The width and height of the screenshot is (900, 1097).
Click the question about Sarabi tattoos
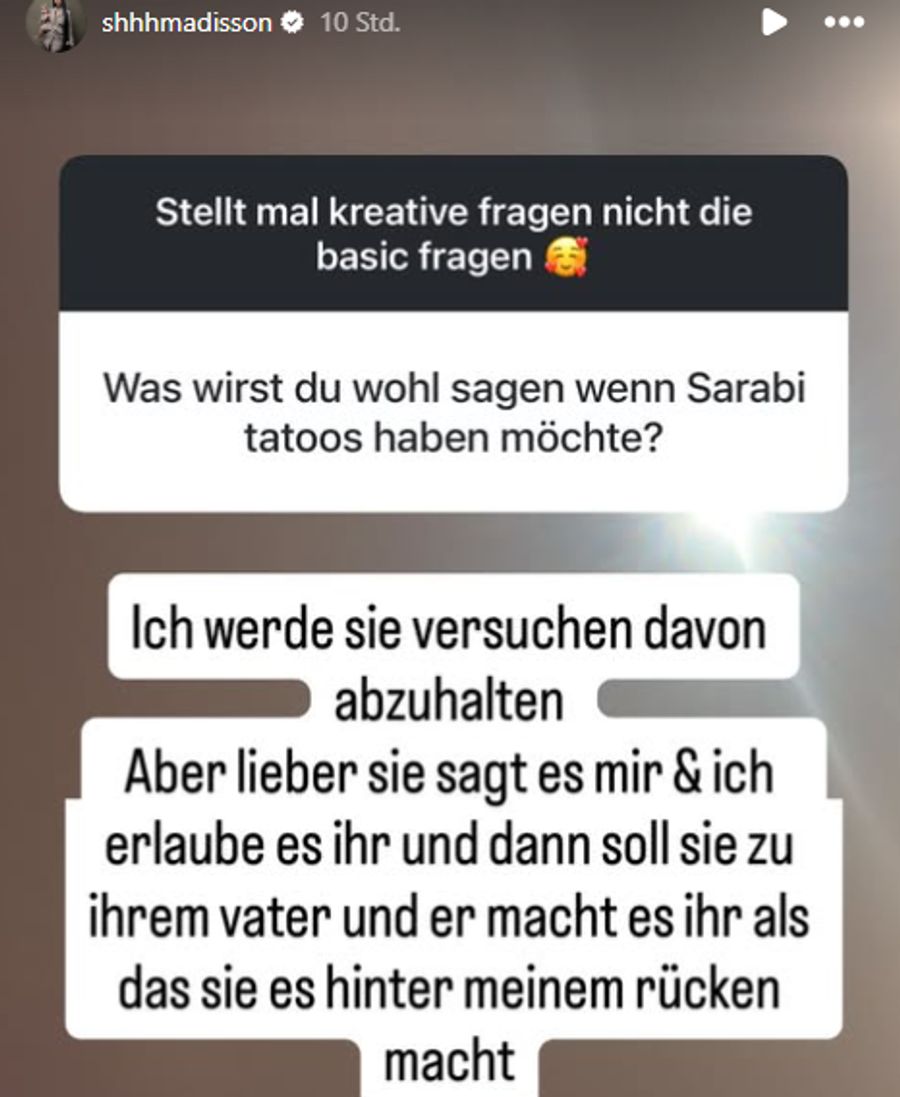click(454, 410)
